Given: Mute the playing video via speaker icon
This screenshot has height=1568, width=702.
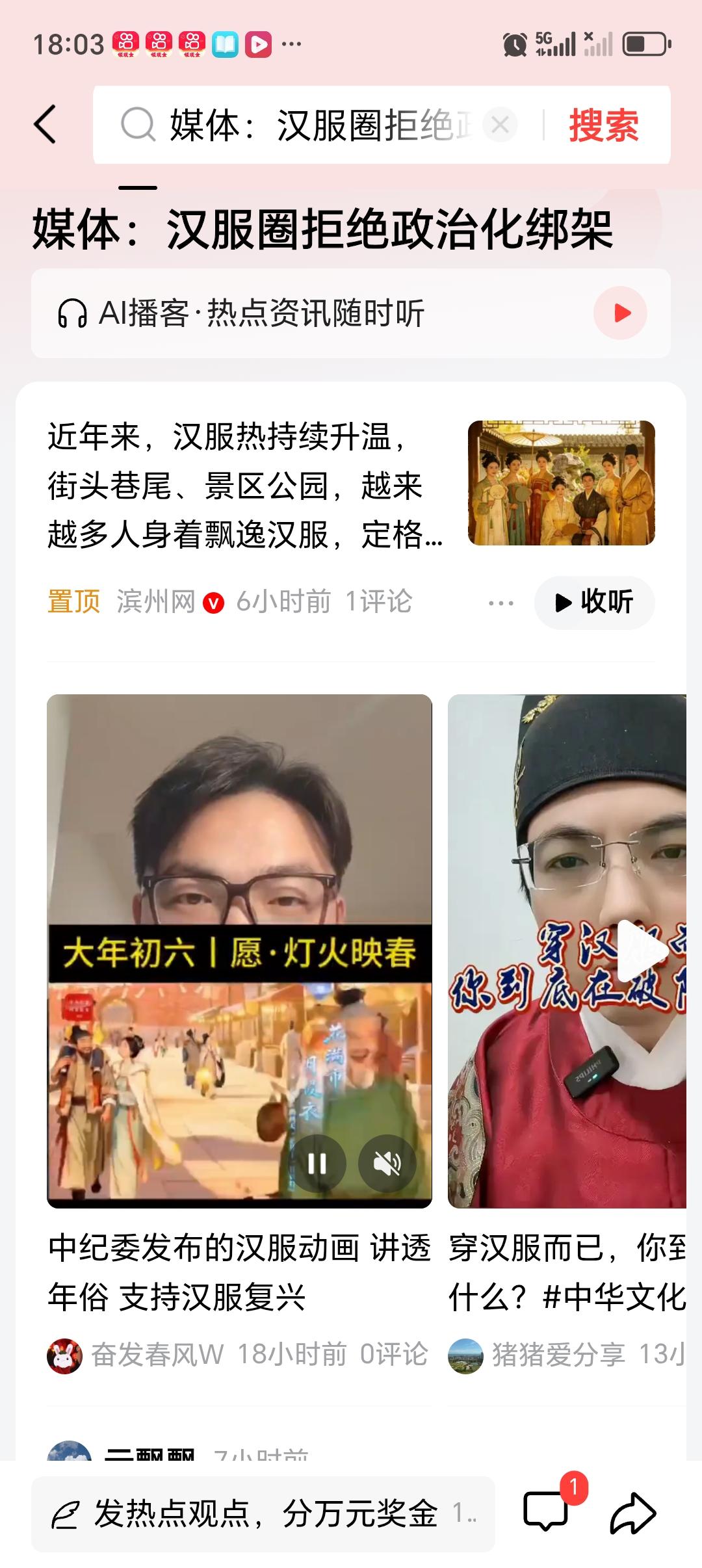Looking at the screenshot, I should click(x=385, y=1163).
